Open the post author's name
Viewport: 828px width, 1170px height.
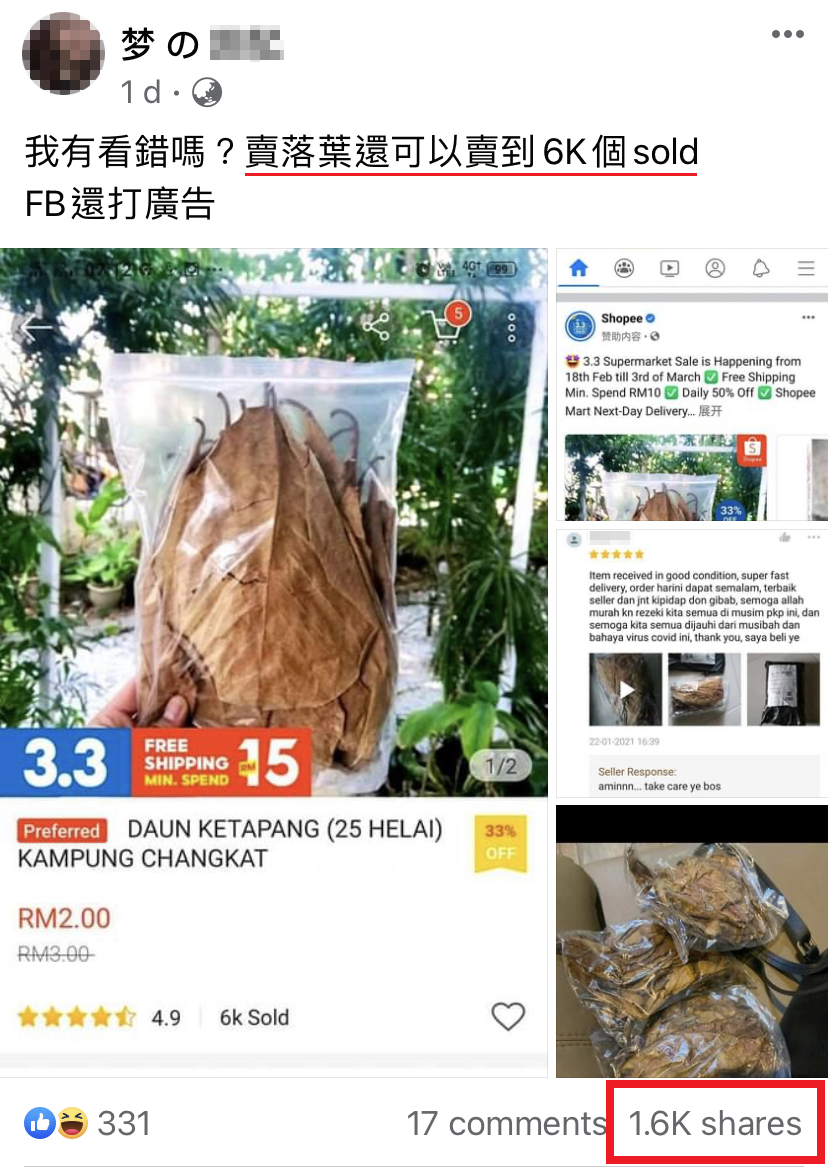[x=201, y=44]
